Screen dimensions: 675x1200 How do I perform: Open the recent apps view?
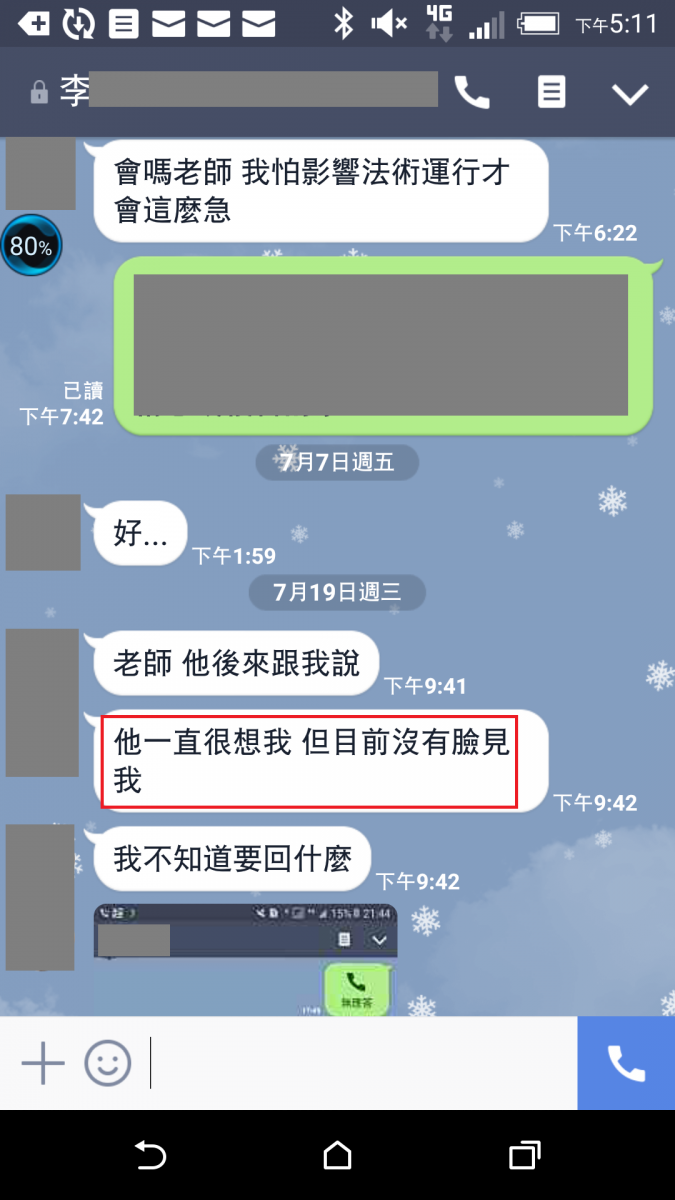pos(525,1156)
